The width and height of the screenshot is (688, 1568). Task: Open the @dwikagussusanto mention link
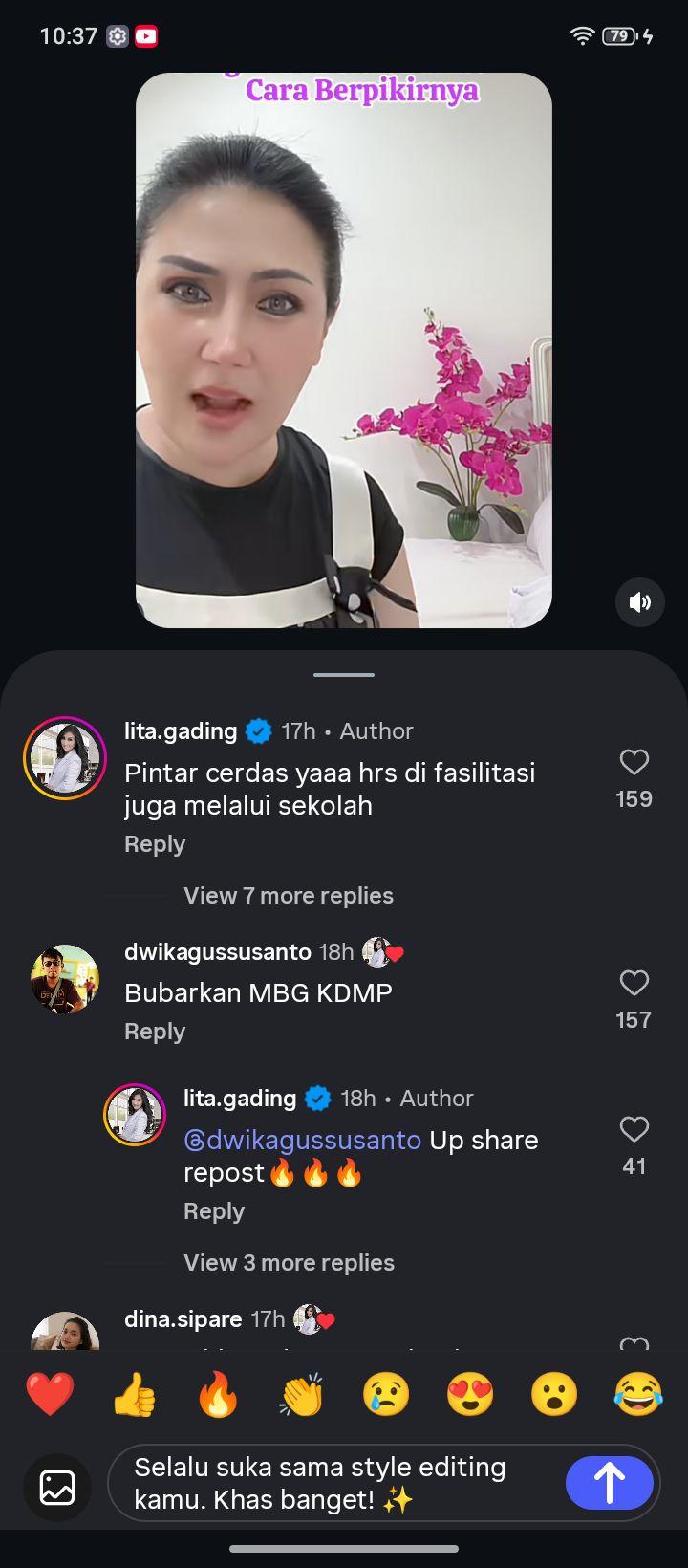point(302,1140)
